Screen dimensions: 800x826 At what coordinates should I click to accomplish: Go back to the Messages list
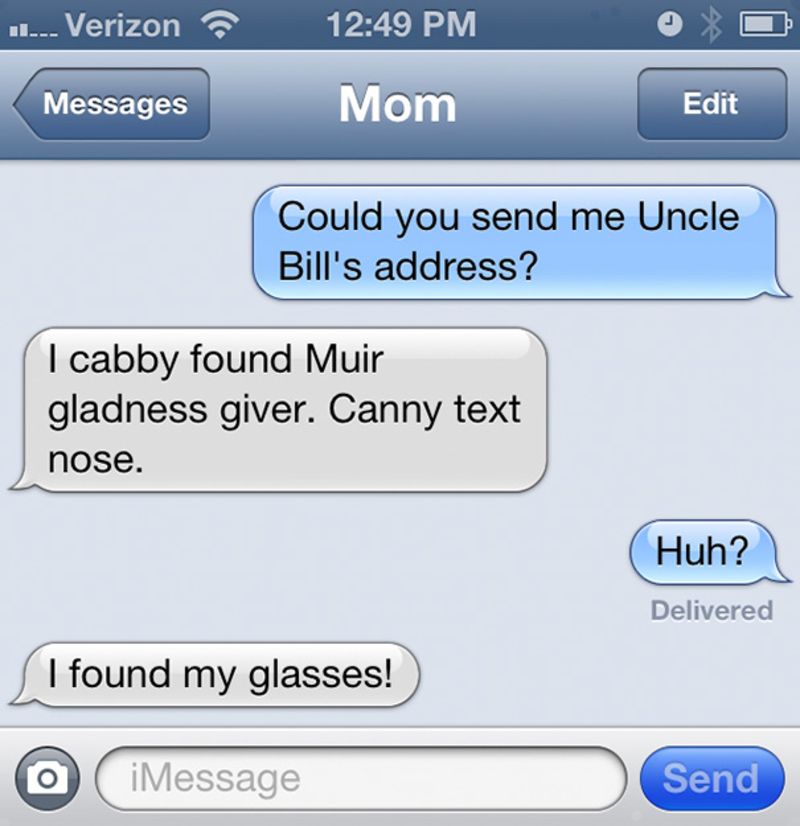pos(112,104)
